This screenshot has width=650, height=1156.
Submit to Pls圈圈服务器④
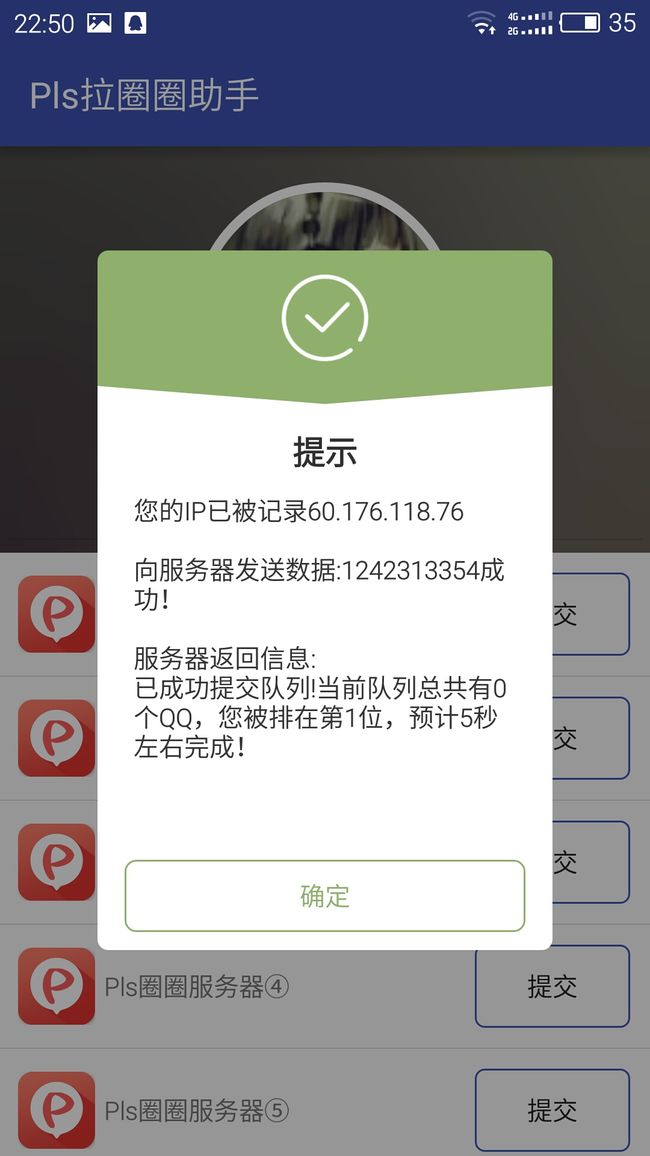[552, 986]
